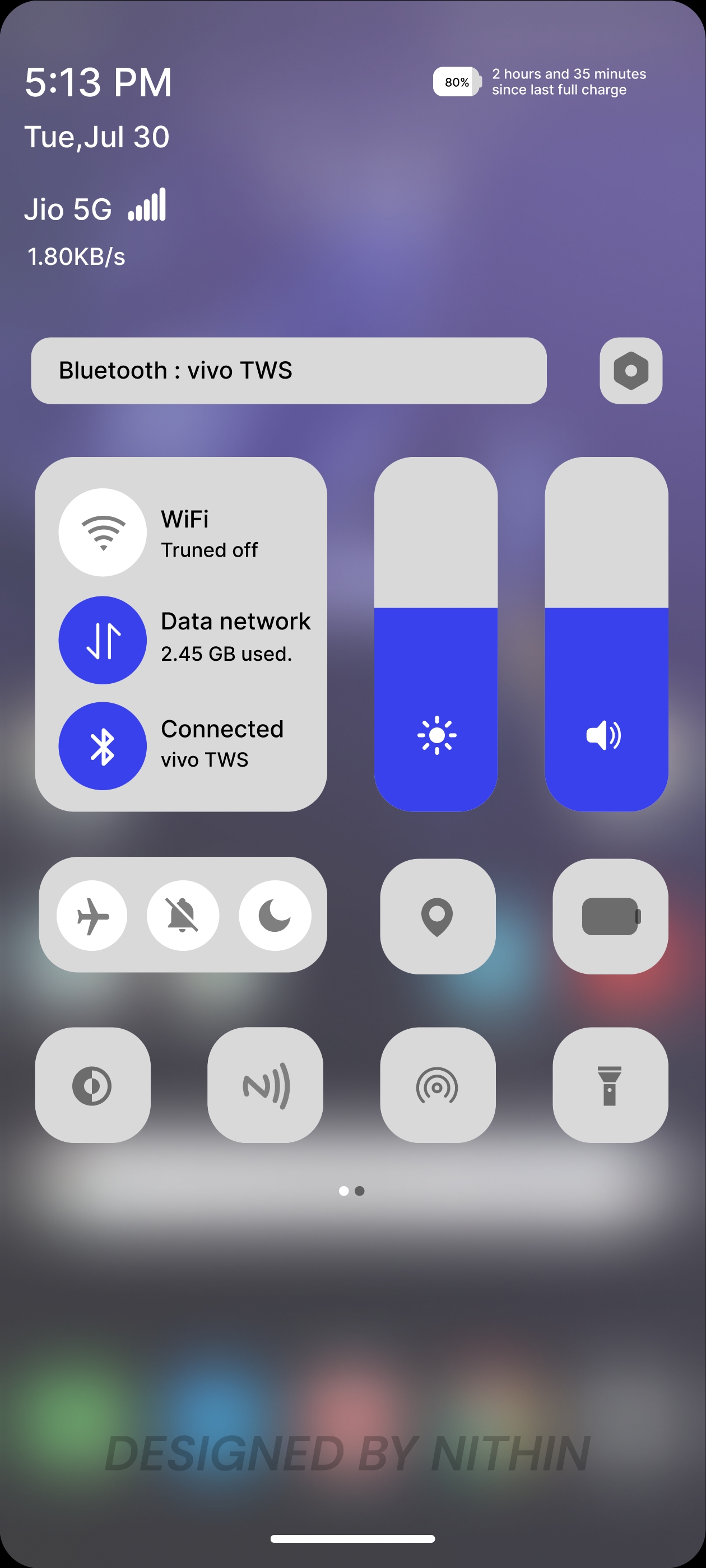The width and height of the screenshot is (706, 1568).
Task: Toggle the dark mode contrast tile
Action: pyautogui.click(x=92, y=1085)
